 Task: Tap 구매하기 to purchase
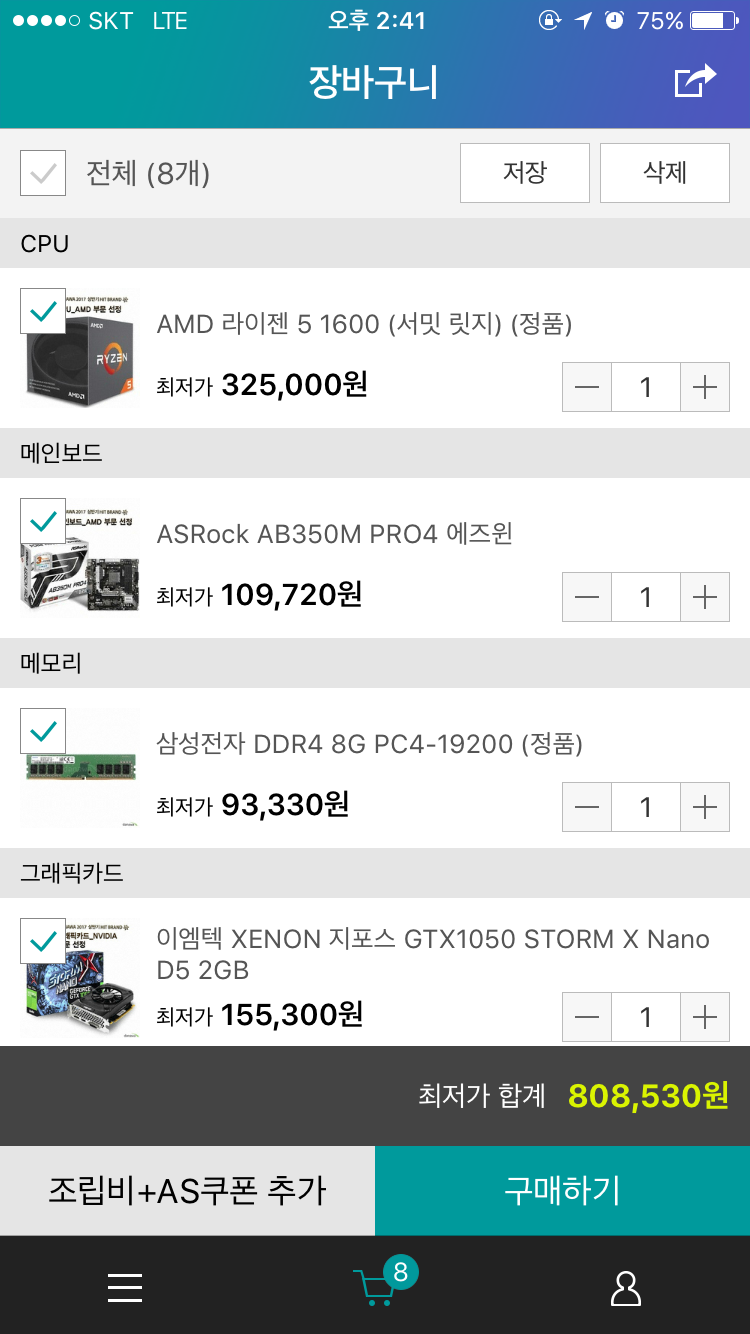pos(562,1190)
